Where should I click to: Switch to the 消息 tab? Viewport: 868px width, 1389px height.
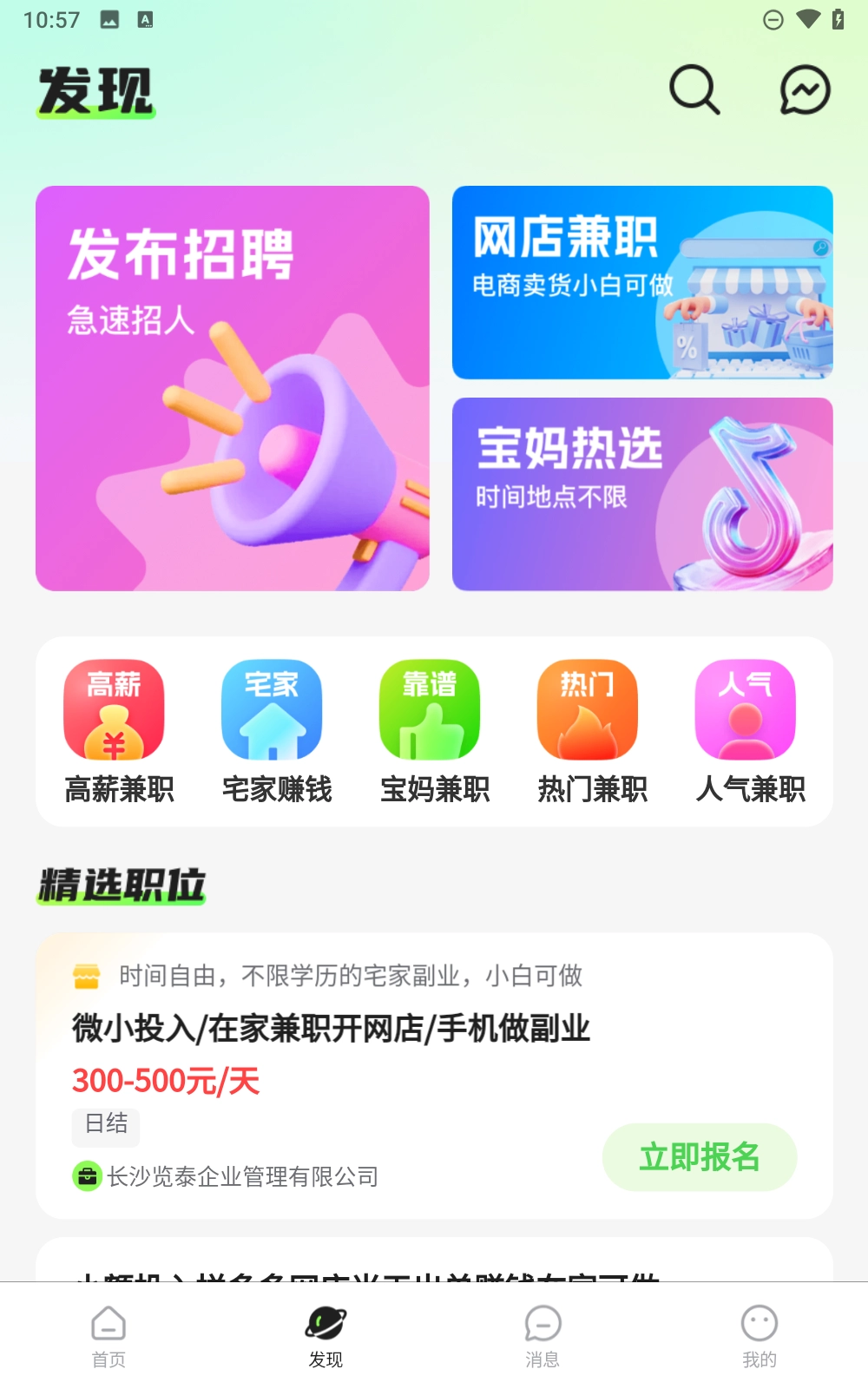pos(542,1336)
